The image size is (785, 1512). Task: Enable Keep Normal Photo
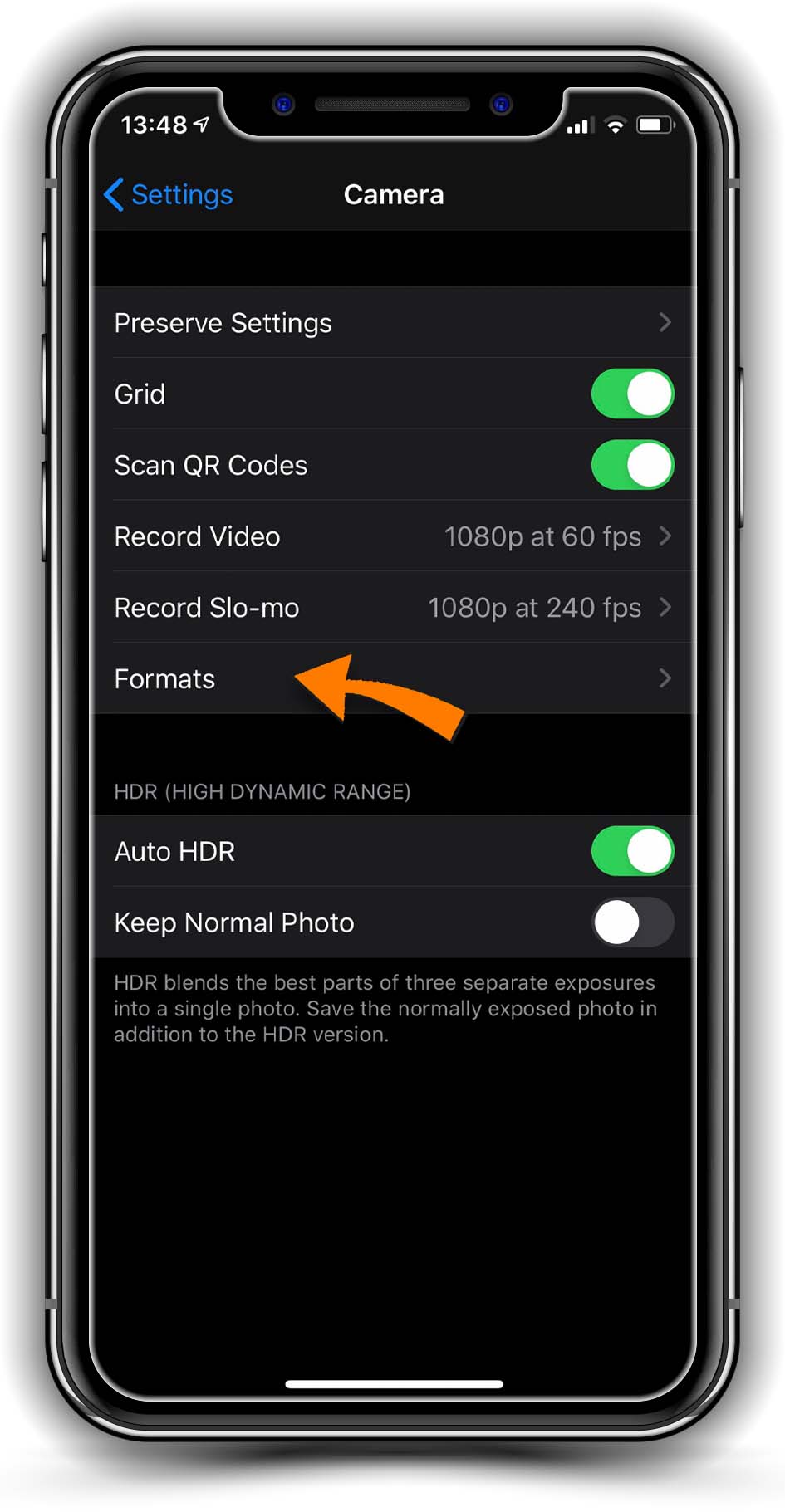coord(632,922)
